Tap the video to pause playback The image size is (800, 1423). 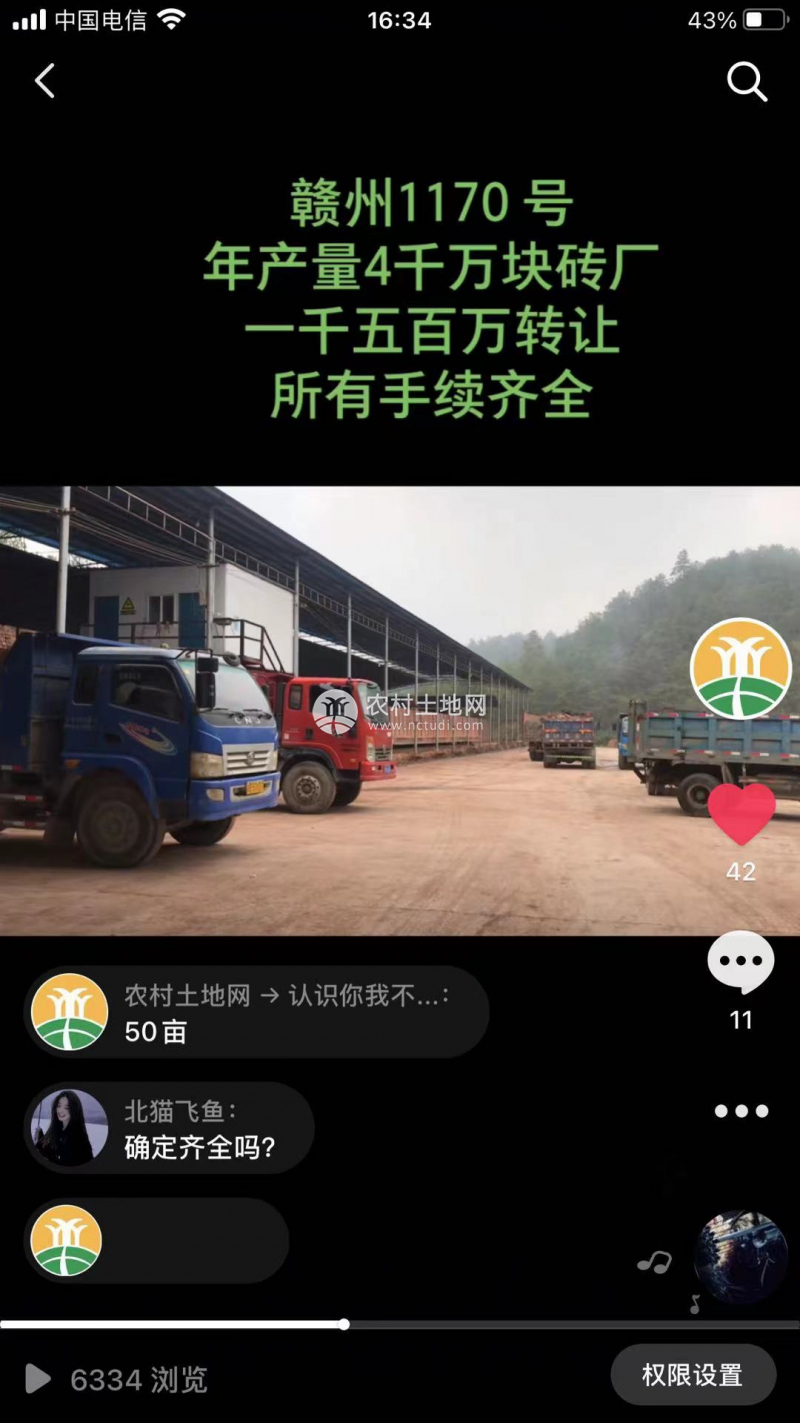pyautogui.click(x=400, y=710)
